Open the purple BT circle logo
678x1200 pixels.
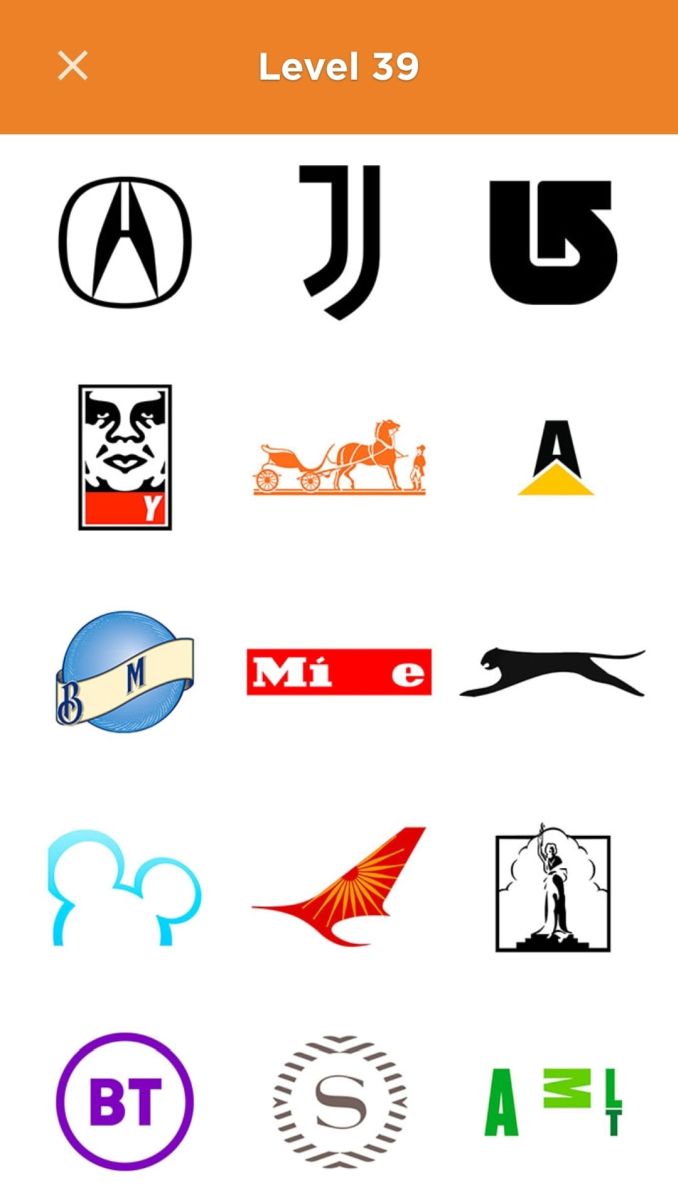click(125, 1102)
